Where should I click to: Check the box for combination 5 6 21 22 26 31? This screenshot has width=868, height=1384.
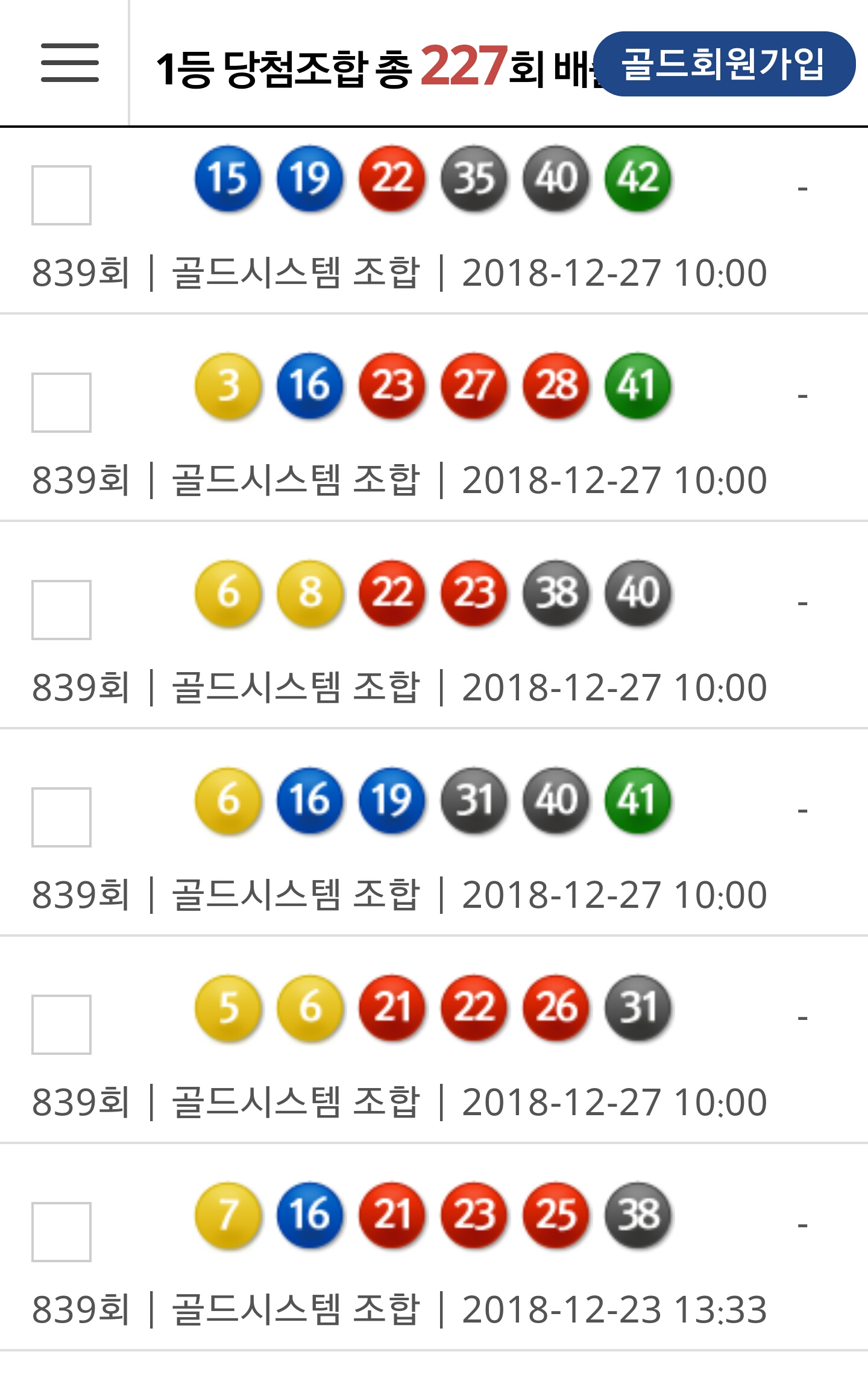pos(61,1025)
